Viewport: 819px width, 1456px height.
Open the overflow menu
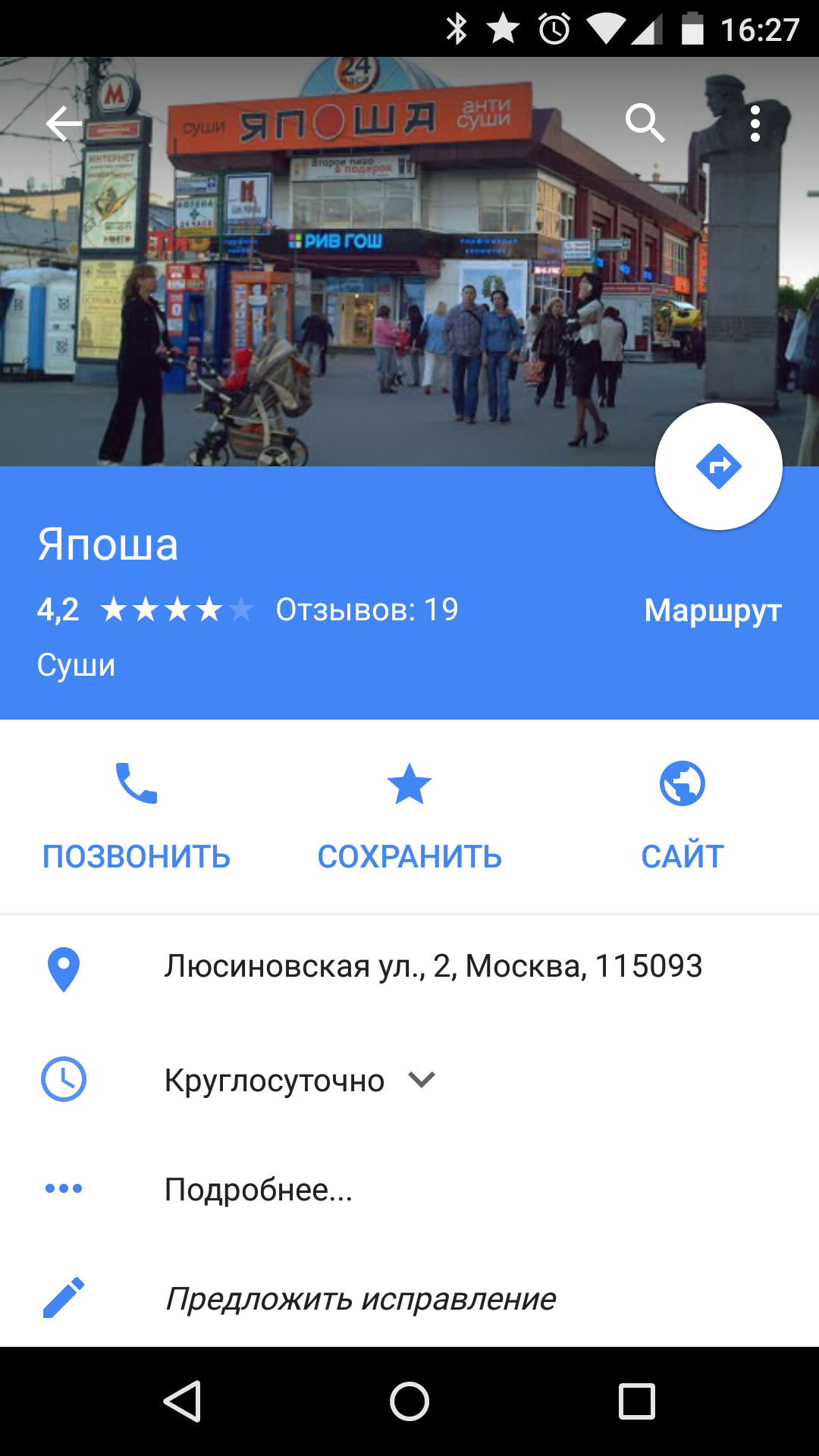755,124
